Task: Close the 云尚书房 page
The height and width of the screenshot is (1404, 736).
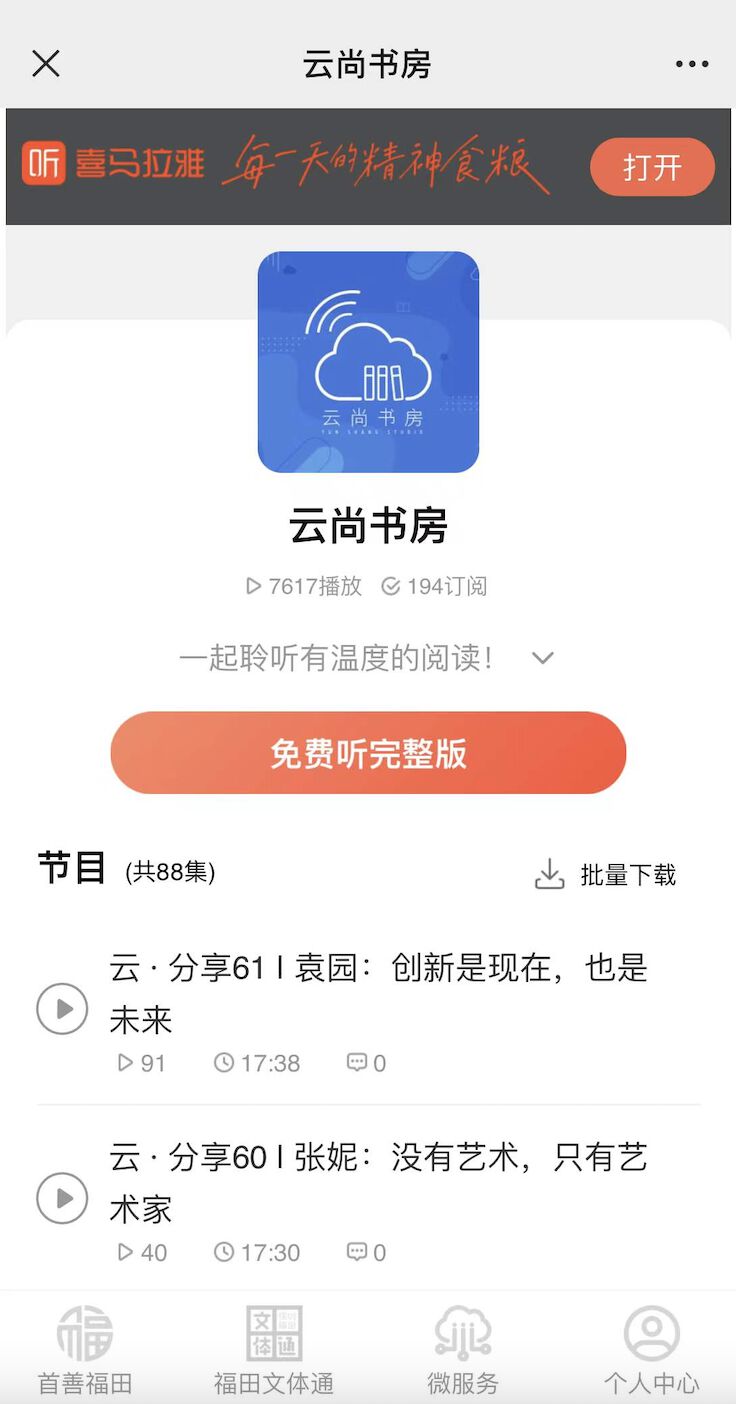Action: tap(46, 64)
